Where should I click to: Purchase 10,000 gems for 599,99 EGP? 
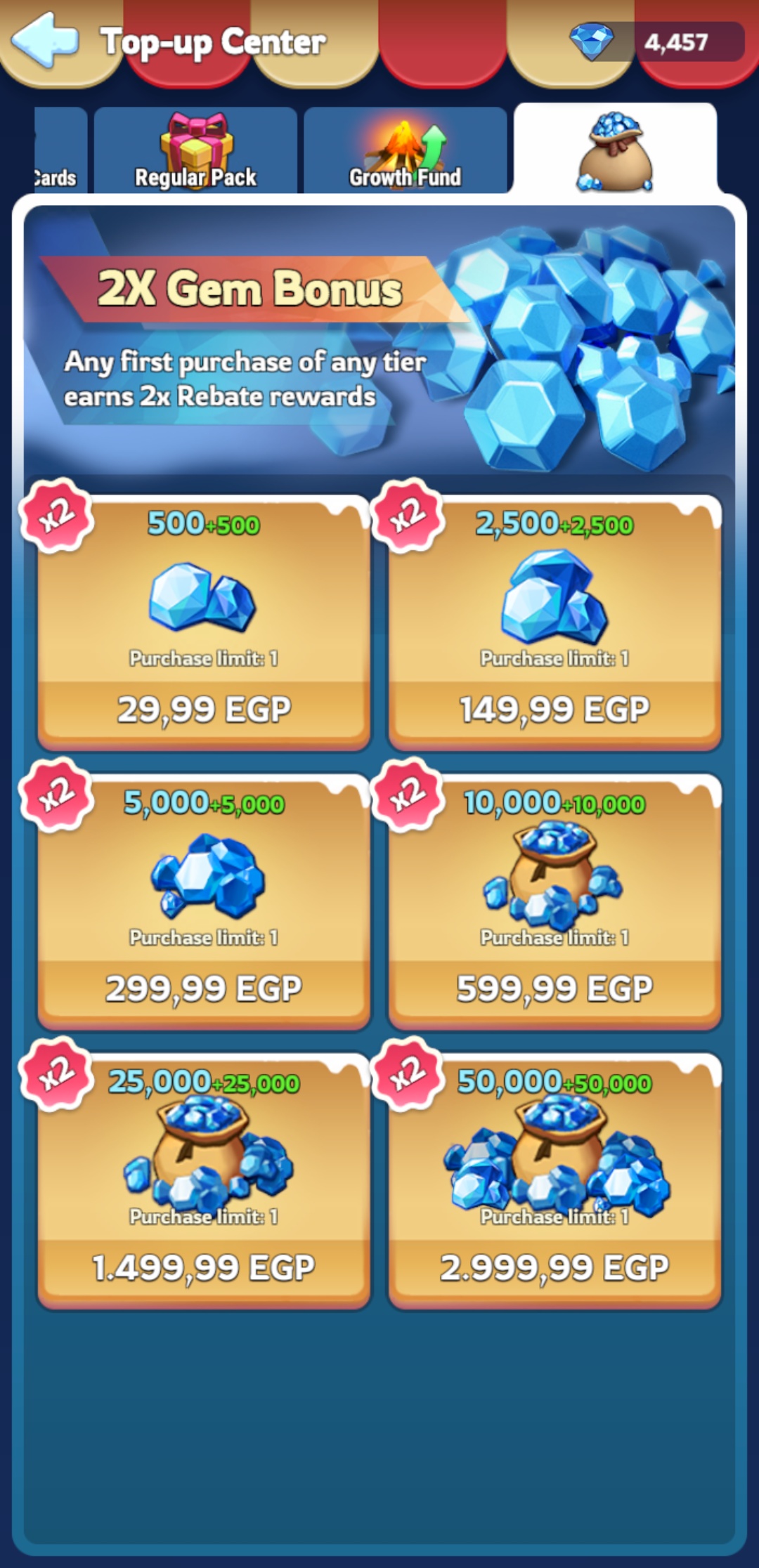click(x=554, y=988)
